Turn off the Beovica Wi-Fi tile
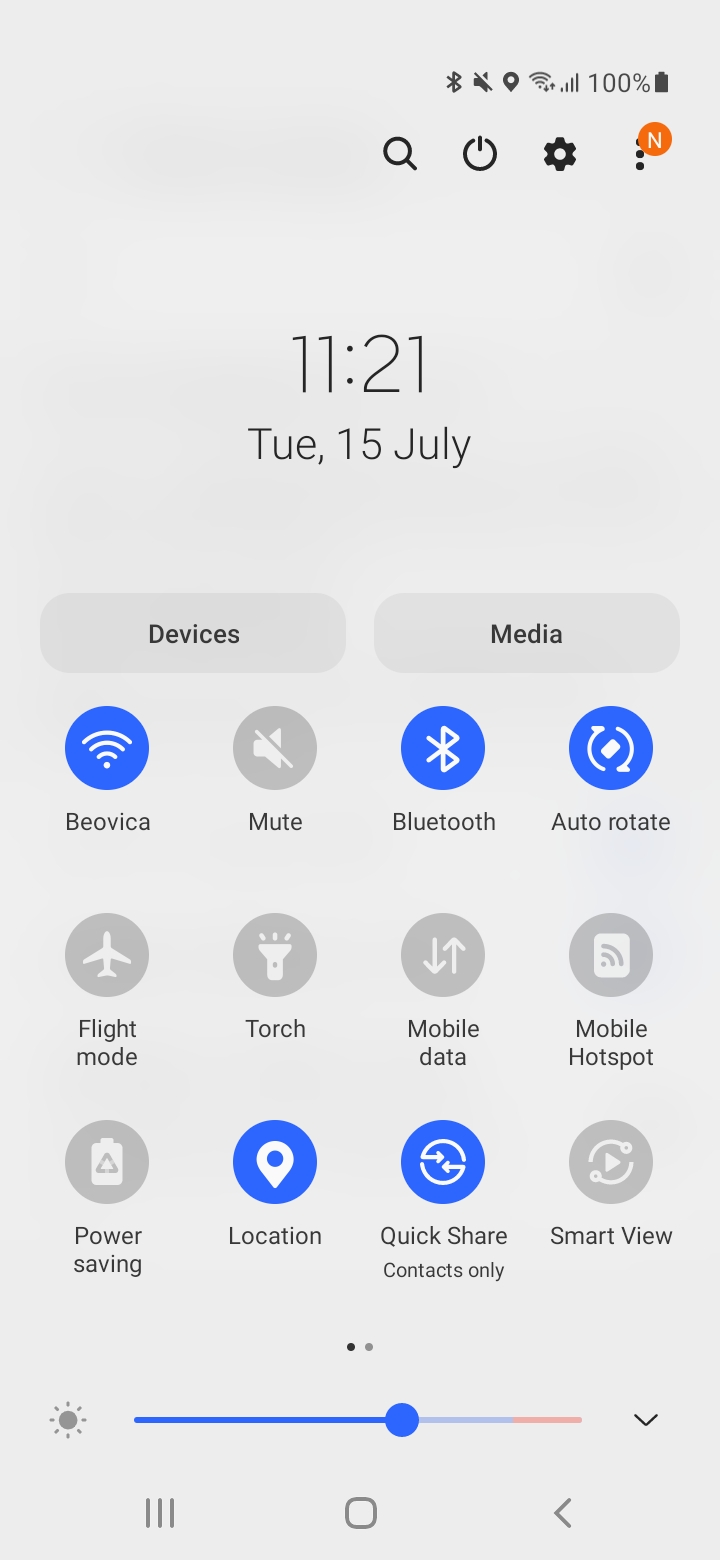This screenshot has height=1560, width=720. (107, 748)
